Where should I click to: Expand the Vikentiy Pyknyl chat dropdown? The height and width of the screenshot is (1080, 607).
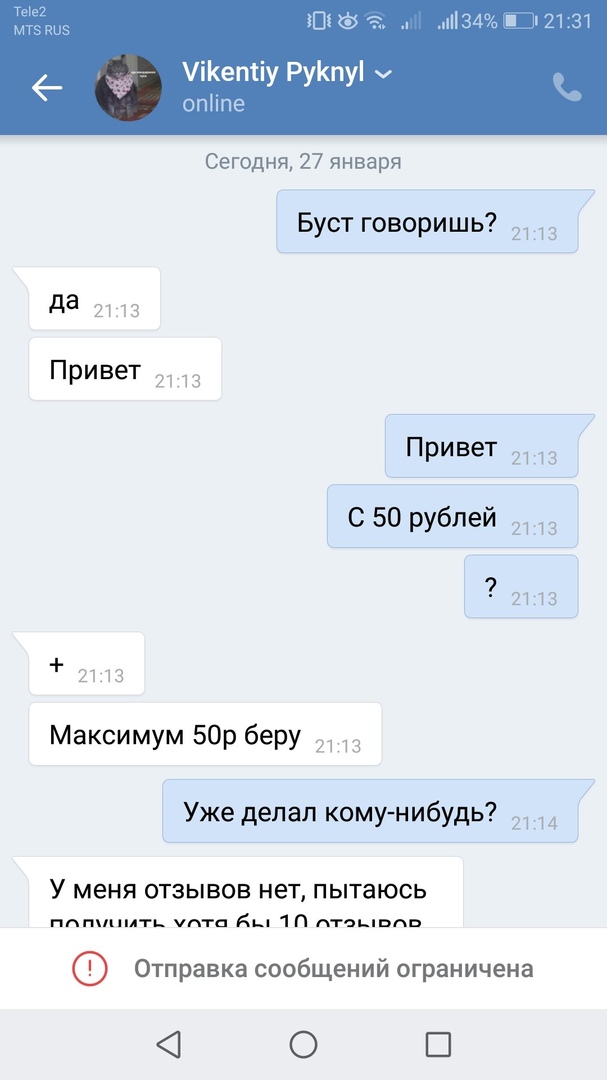(383, 73)
